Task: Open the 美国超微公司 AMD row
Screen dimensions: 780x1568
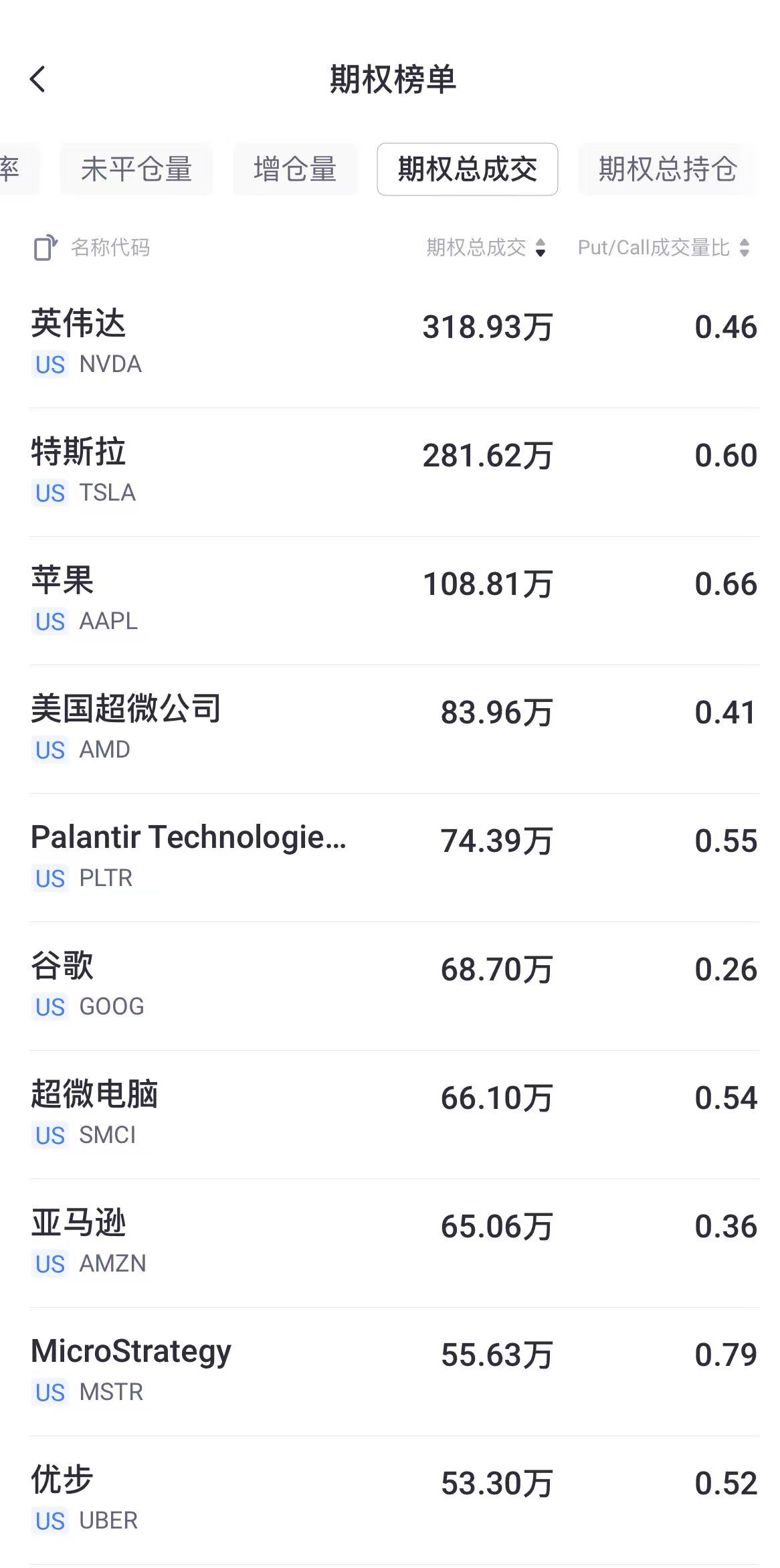Action: point(395,729)
